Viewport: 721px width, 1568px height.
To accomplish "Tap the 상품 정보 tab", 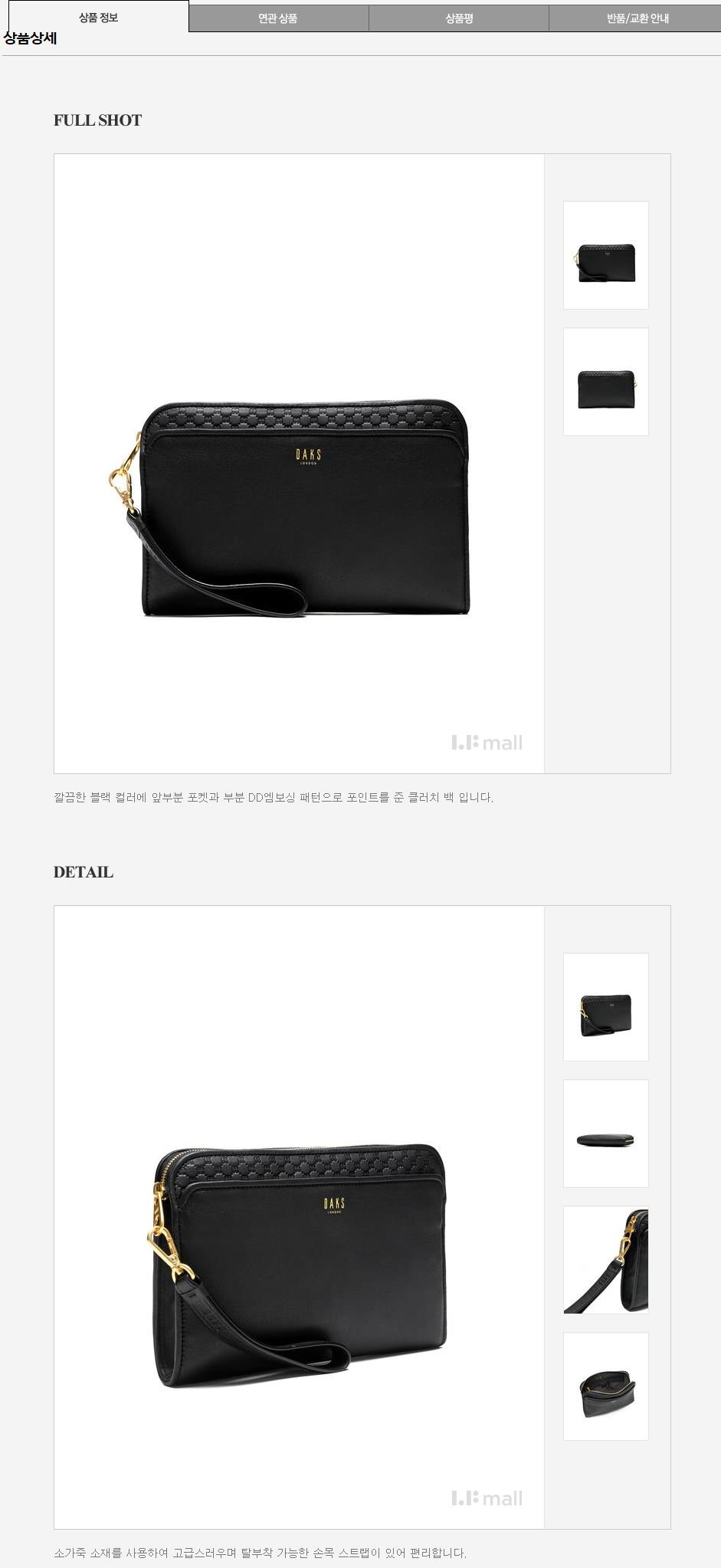I will (x=98, y=17).
